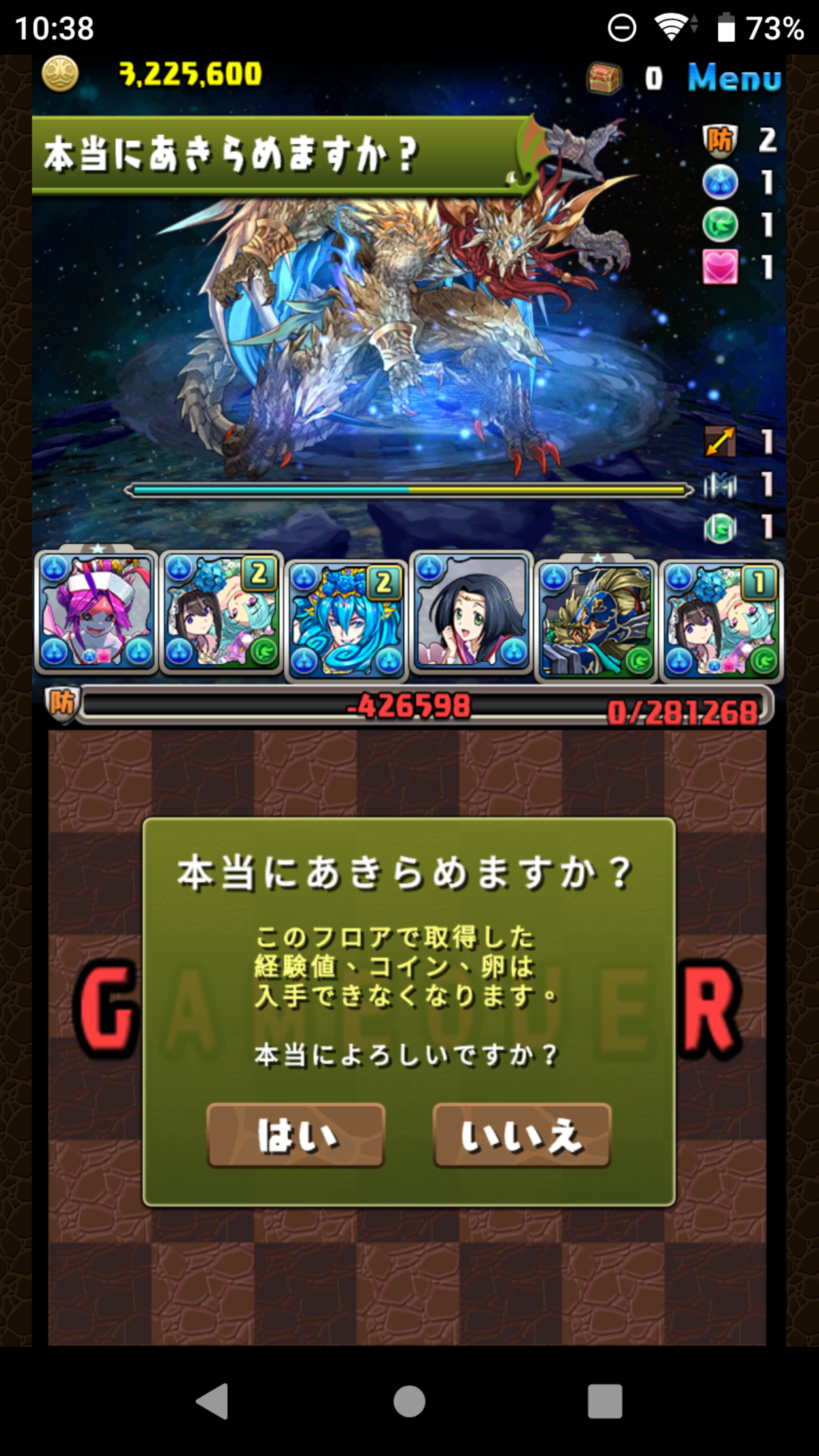
Task: Go back with the system back button
Action: tap(212, 1401)
